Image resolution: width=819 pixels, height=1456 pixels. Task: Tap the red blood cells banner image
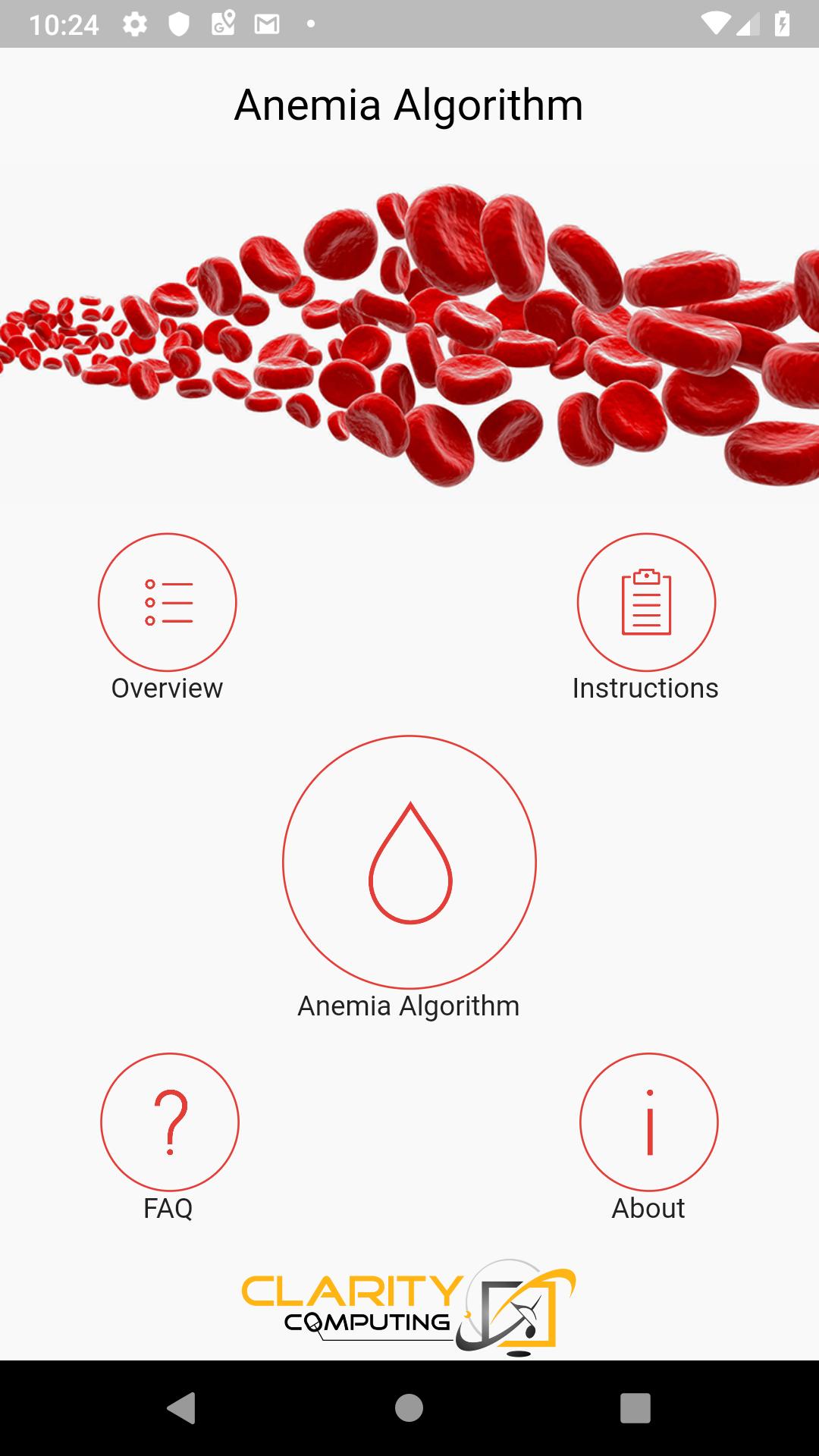(x=409, y=326)
